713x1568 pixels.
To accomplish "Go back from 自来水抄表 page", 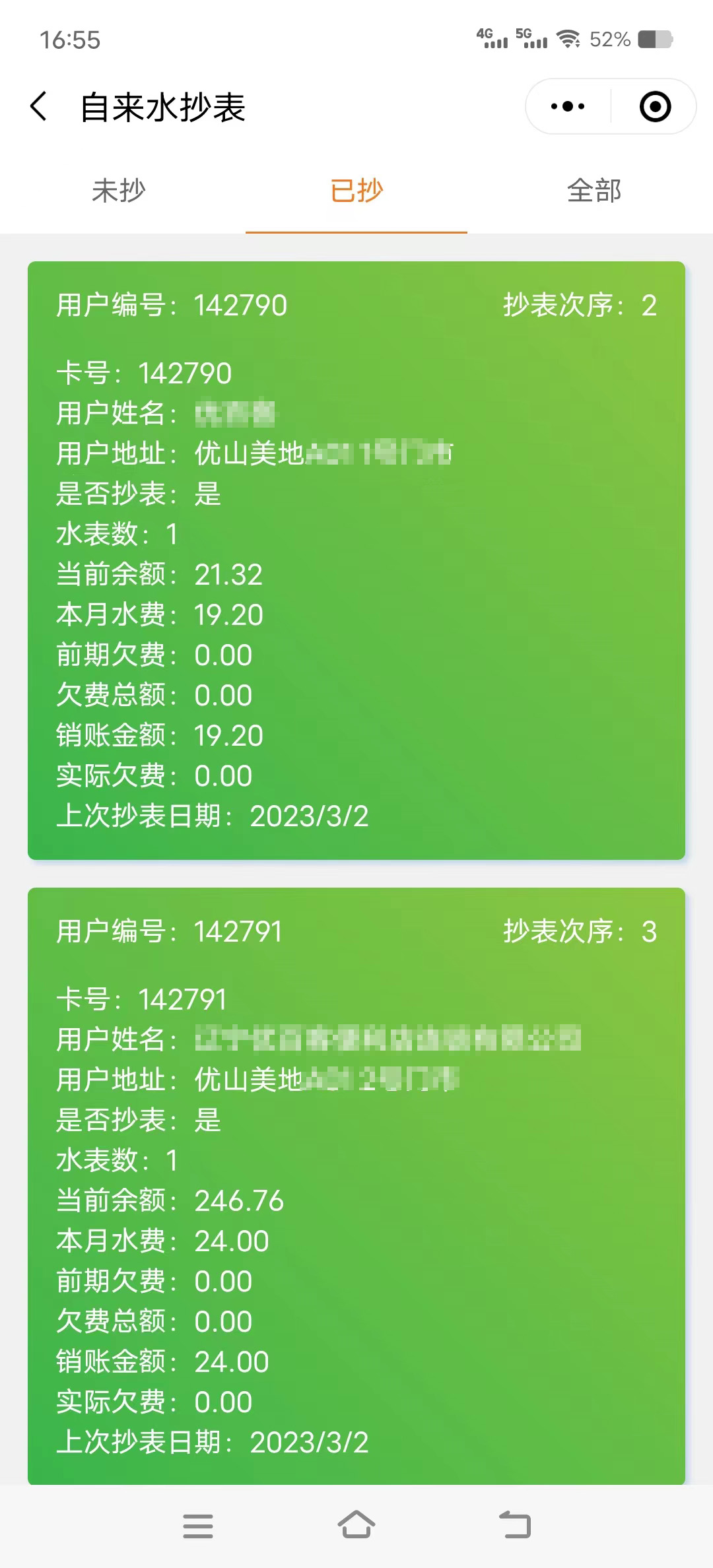I will pos(40,107).
